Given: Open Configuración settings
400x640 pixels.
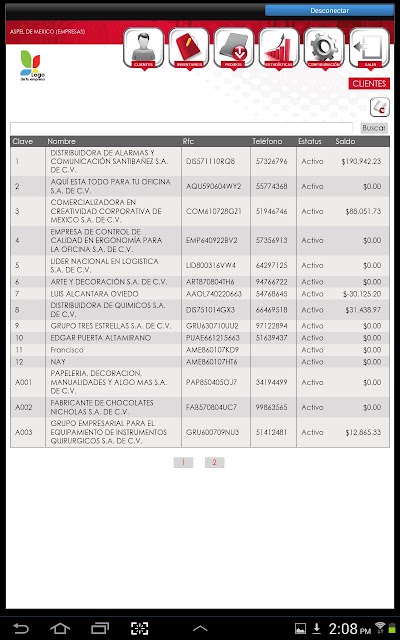Looking at the screenshot, I should pos(324,48).
